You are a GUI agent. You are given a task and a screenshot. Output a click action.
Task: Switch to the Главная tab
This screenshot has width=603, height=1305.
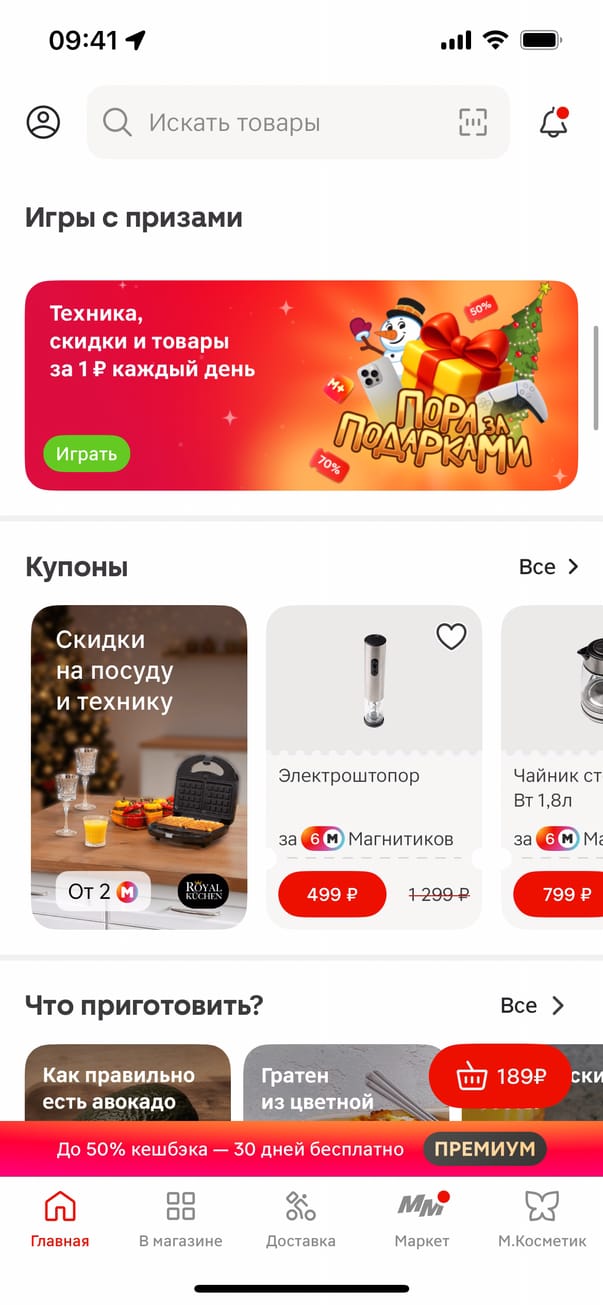[60, 1220]
